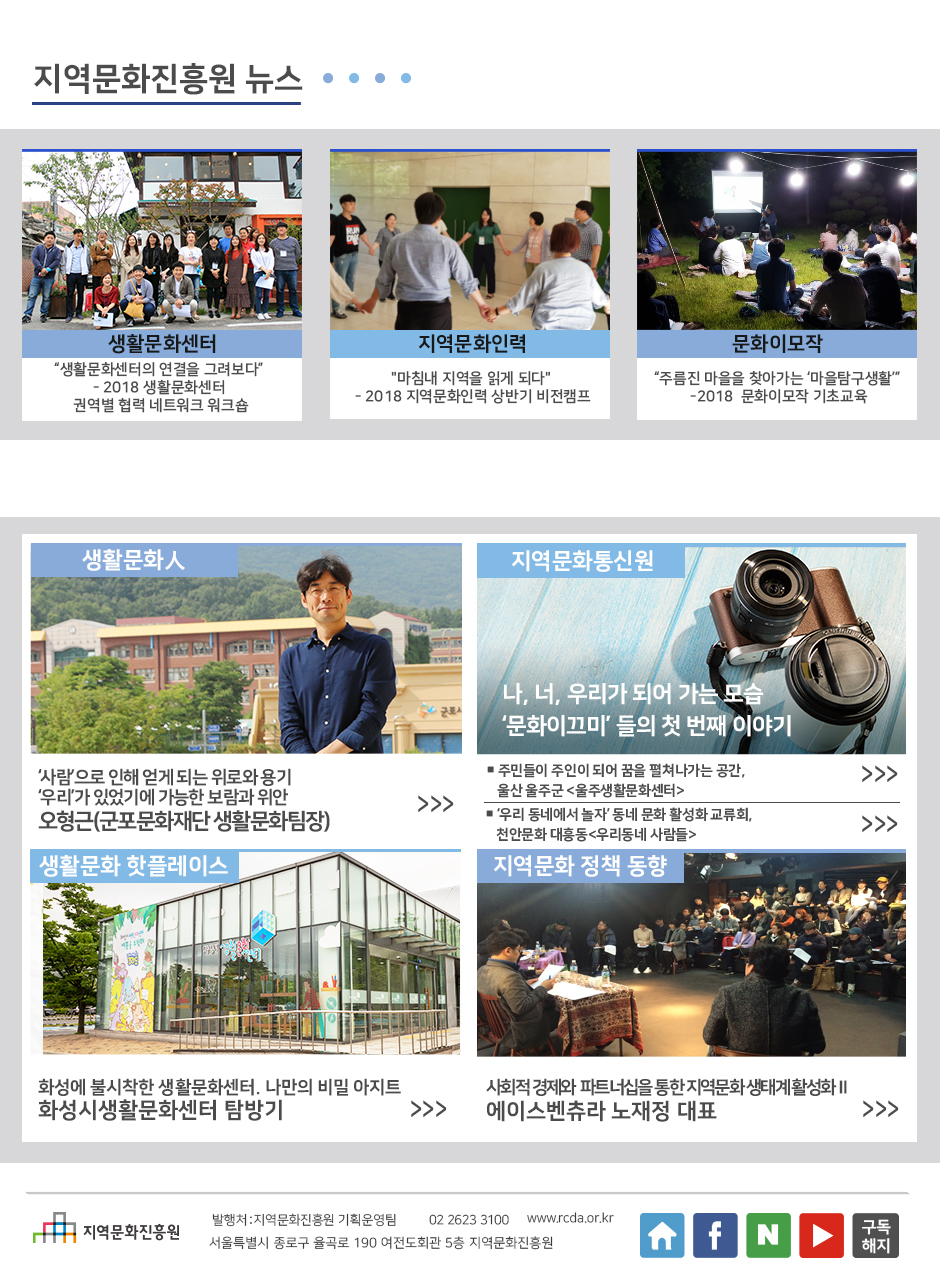940x1281 pixels.
Task: Open the 천안문화 대흥동 우리동네 사람들 article
Action: point(691,824)
